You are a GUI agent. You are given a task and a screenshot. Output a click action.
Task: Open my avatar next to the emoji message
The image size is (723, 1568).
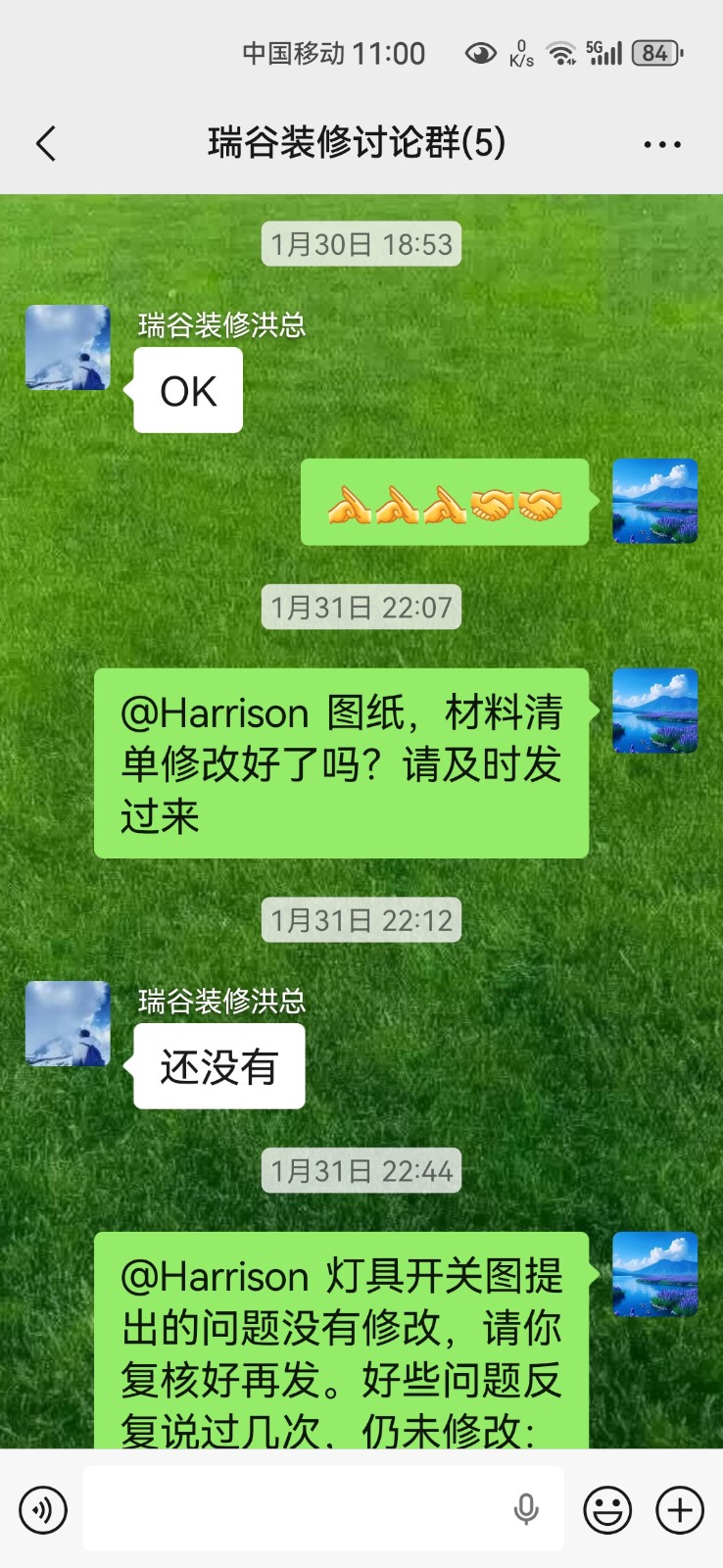tap(654, 501)
